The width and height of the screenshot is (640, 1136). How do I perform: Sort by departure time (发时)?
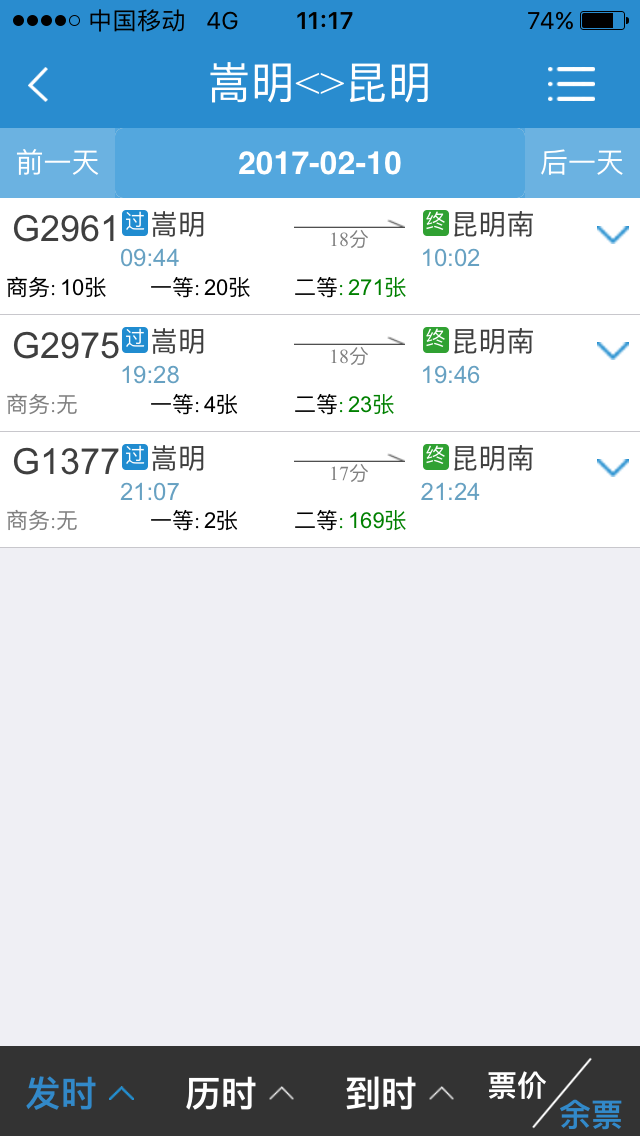point(80,1093)
